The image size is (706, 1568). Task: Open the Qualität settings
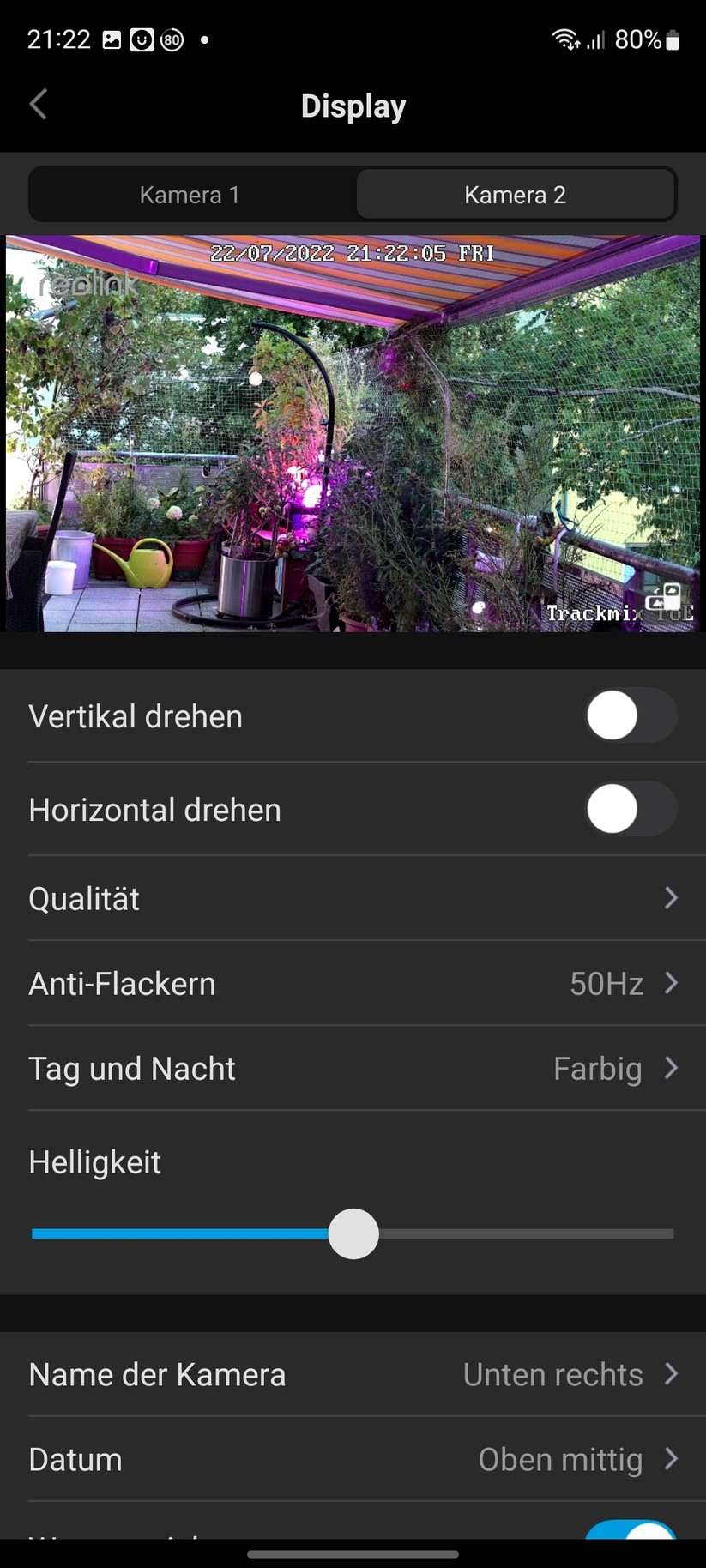coord(353,898)
